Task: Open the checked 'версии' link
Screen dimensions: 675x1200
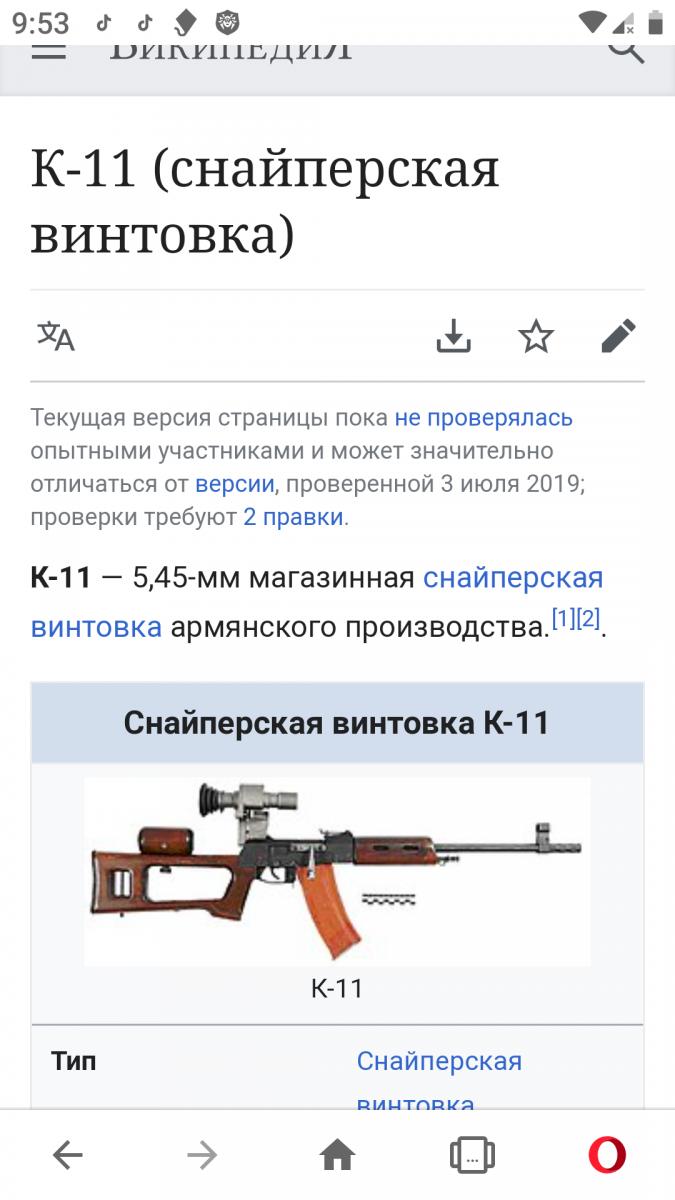Action: coord(234,484)
